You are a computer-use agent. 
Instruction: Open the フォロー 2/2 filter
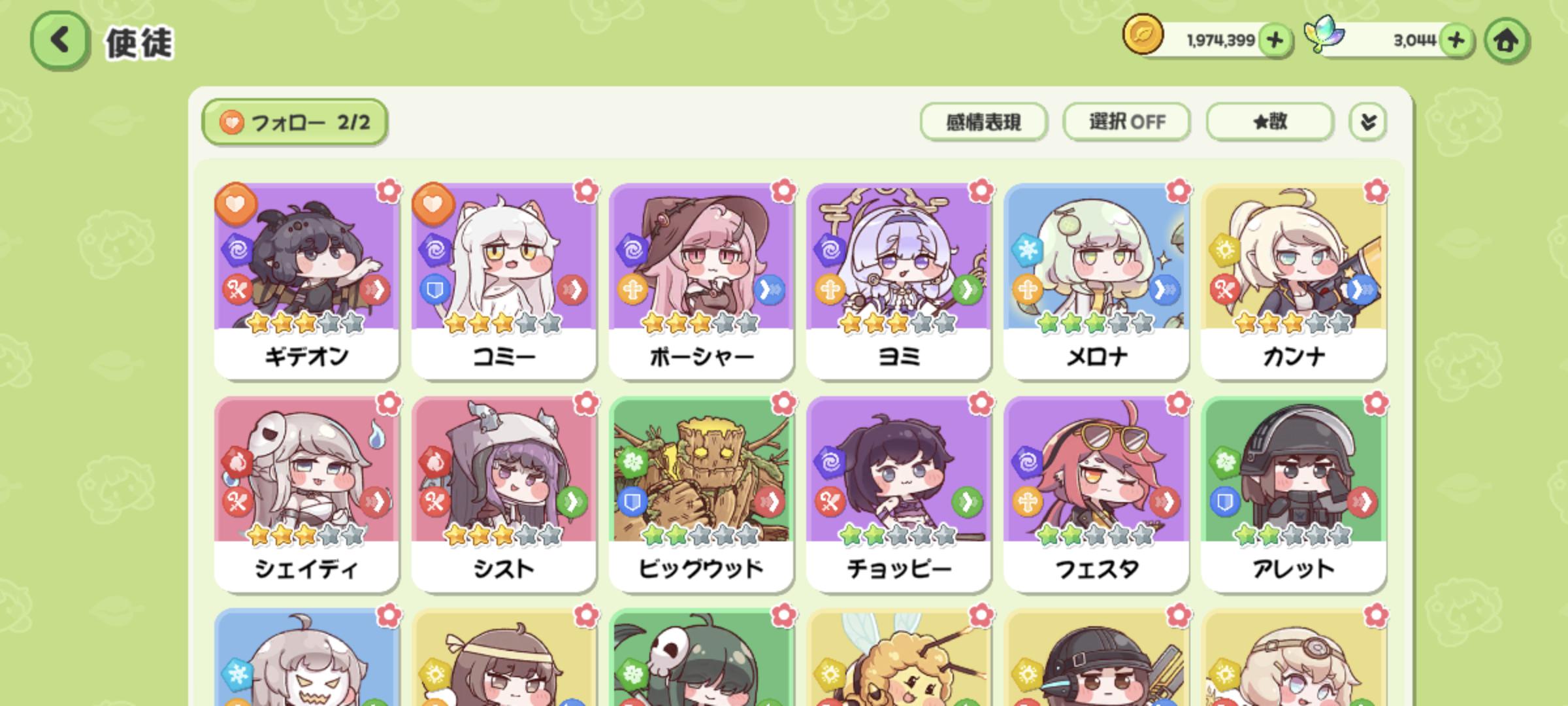pos(295,122)
